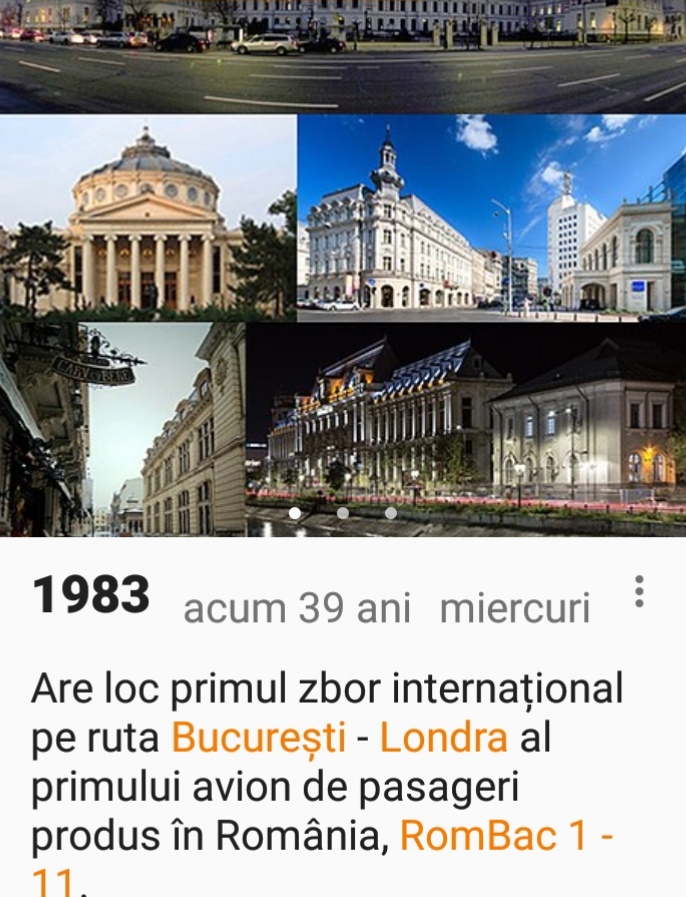Select the second page indicator dot
This screenshot has height=897, width=686.
pos(343,513)
